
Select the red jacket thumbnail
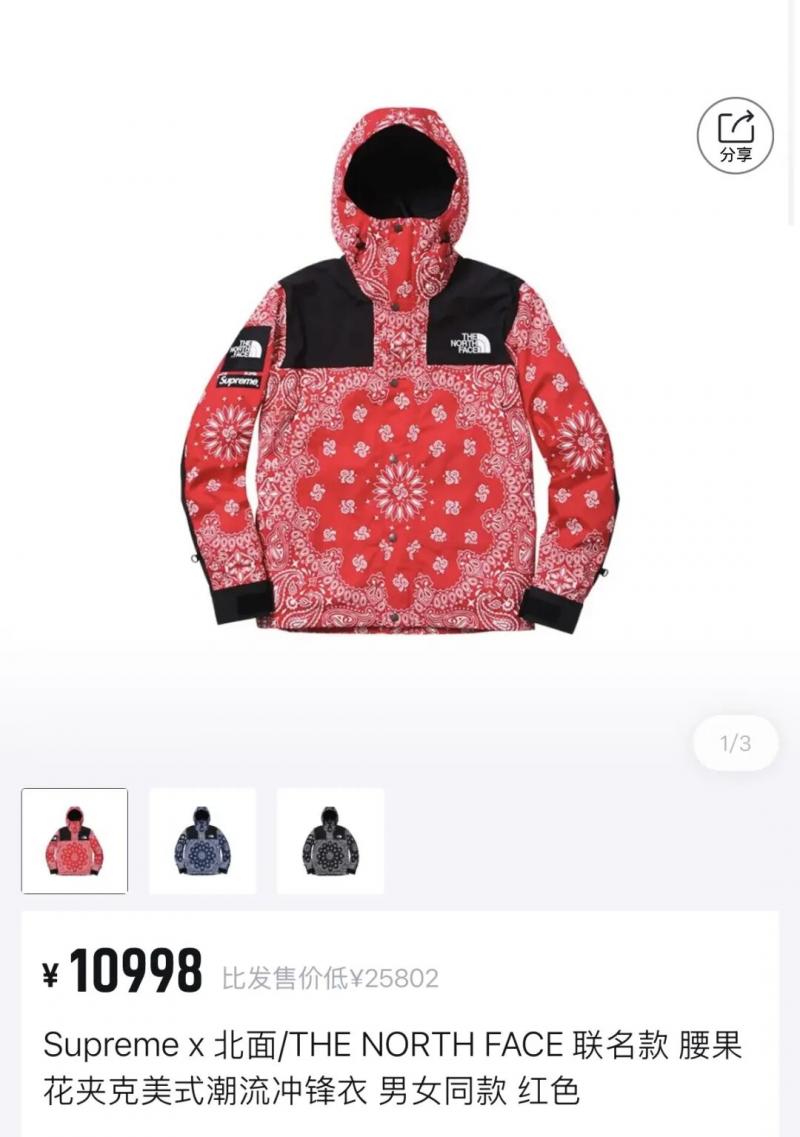75,841
